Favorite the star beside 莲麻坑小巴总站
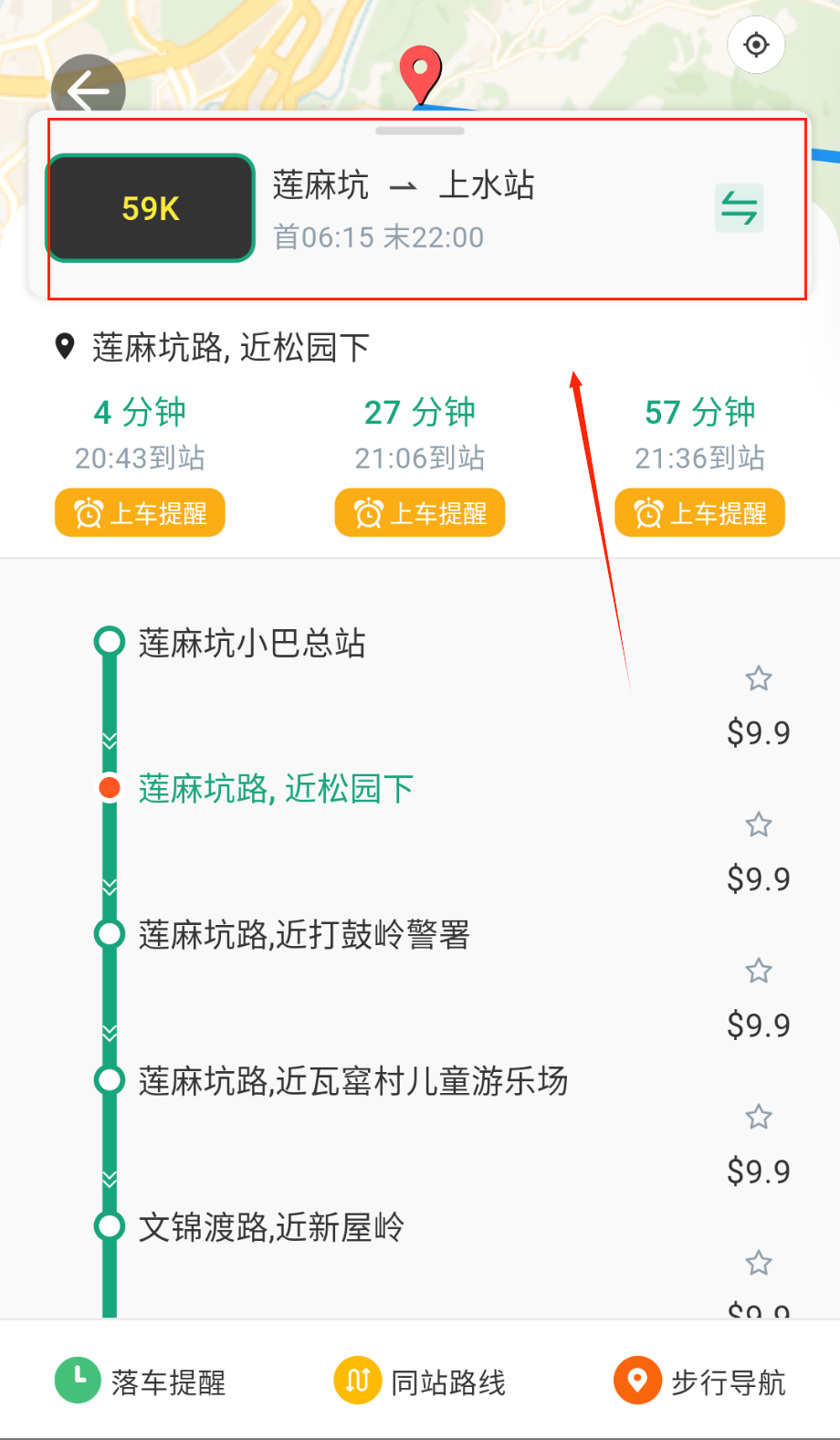This screenshot has height=1440, width=840. click(x=759, y=678)
